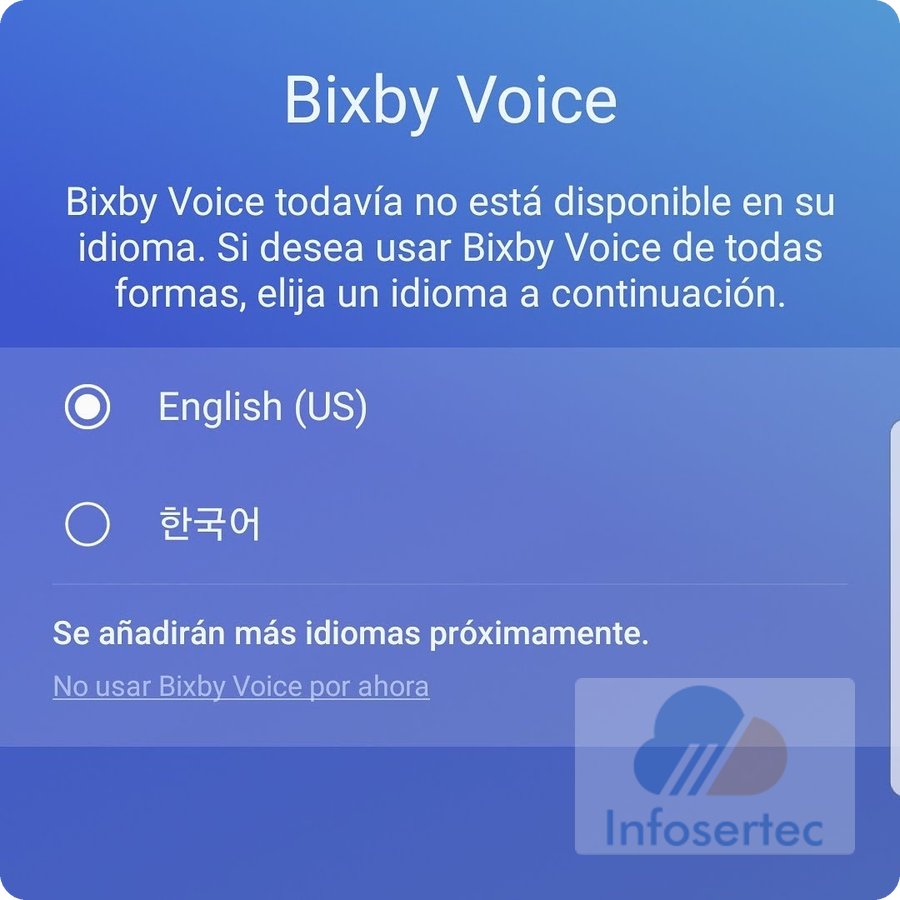900x900 pixels.
Task: Tap the No usar Bixby Voice por ahora link
Action: click(241, 687)
